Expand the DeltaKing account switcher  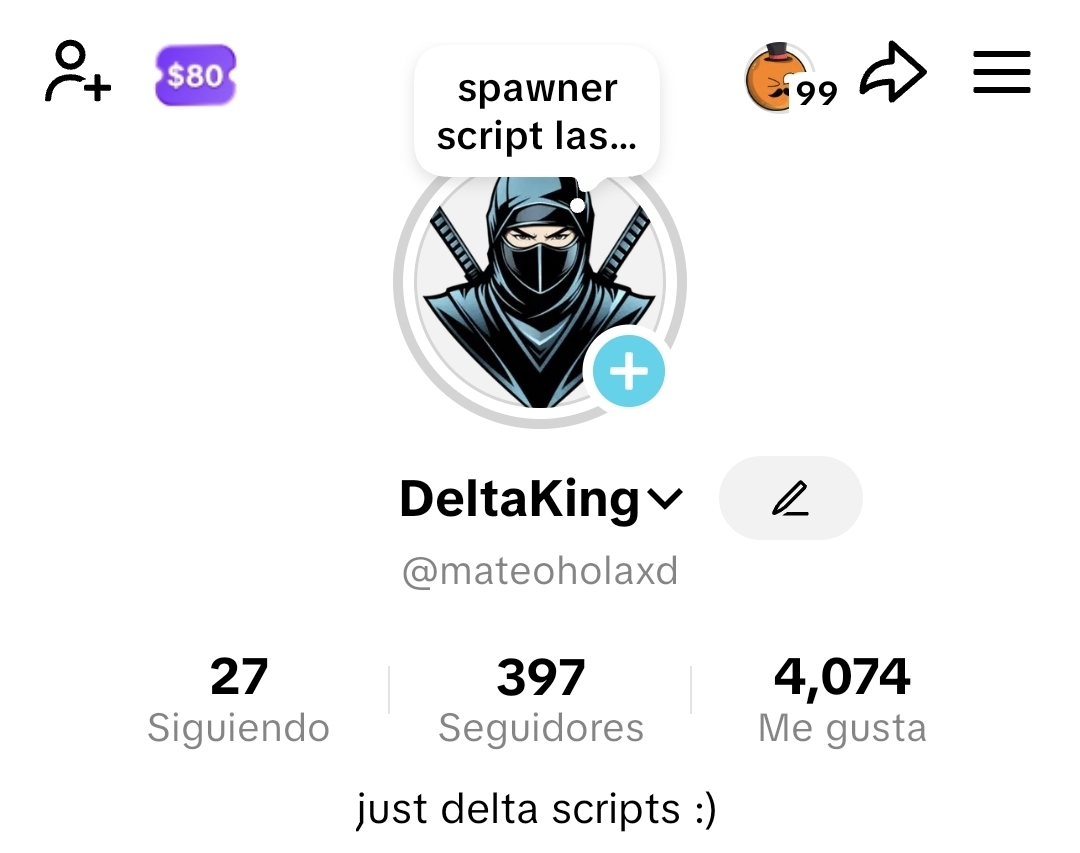click(540, 498)
